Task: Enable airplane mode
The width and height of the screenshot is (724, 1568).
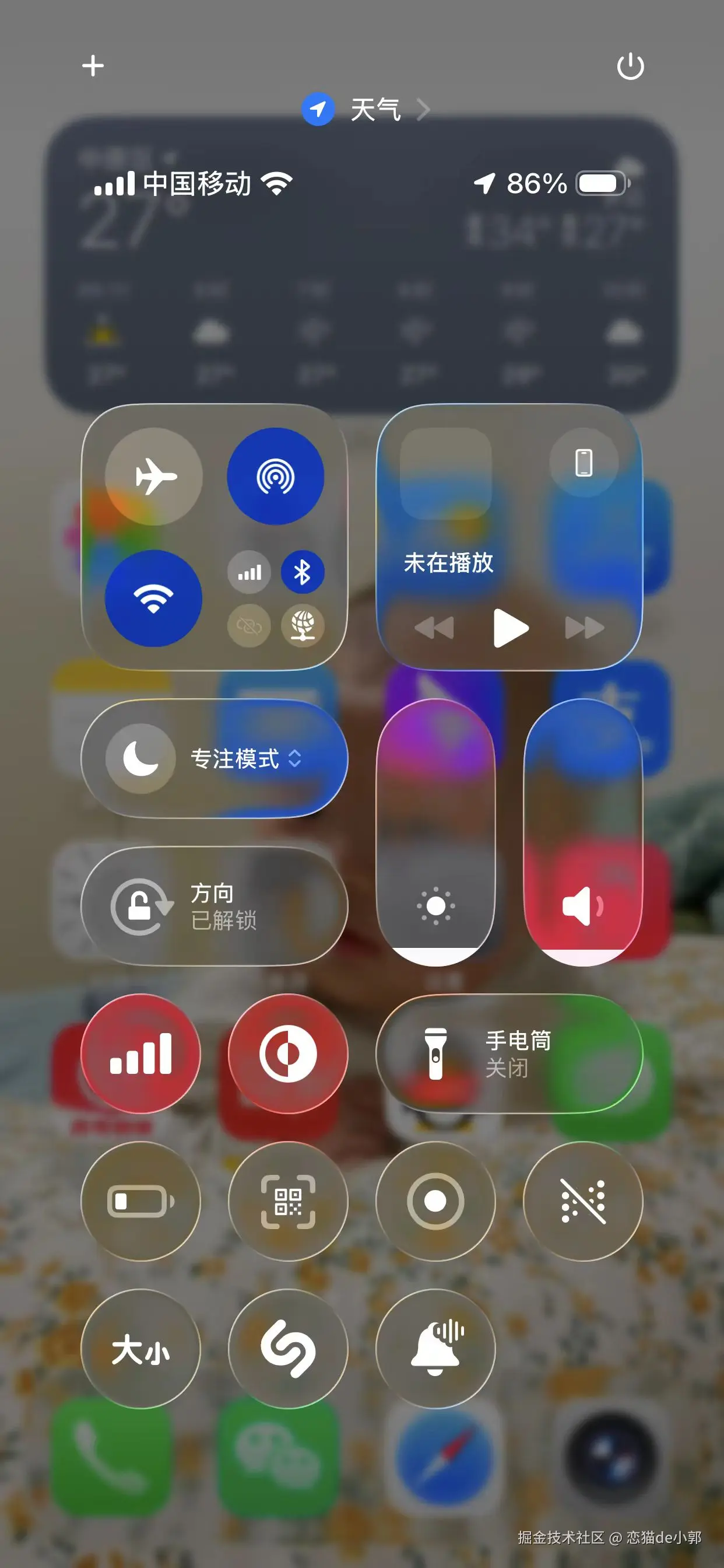Action: pos(154,476)
